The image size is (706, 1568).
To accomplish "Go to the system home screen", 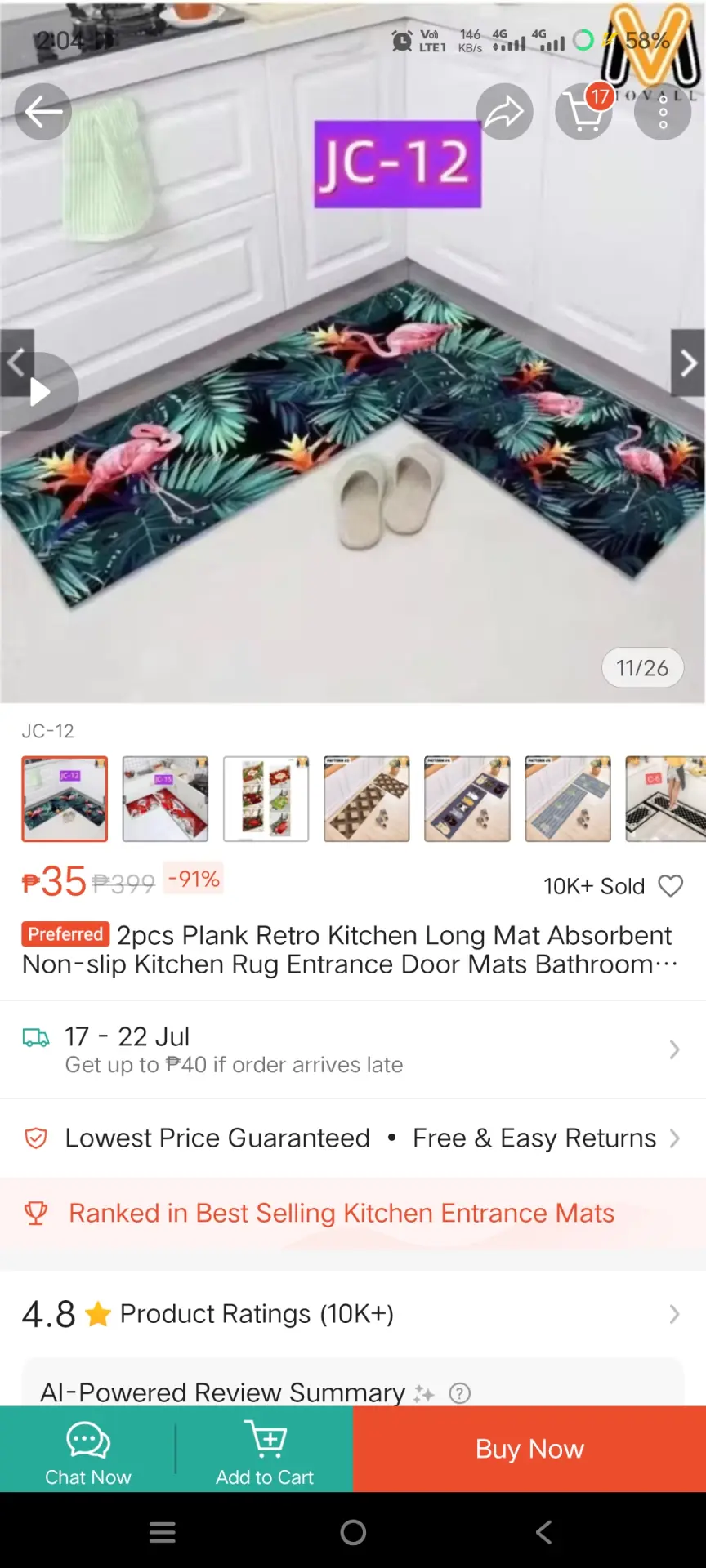I will tap(353, 1532).
